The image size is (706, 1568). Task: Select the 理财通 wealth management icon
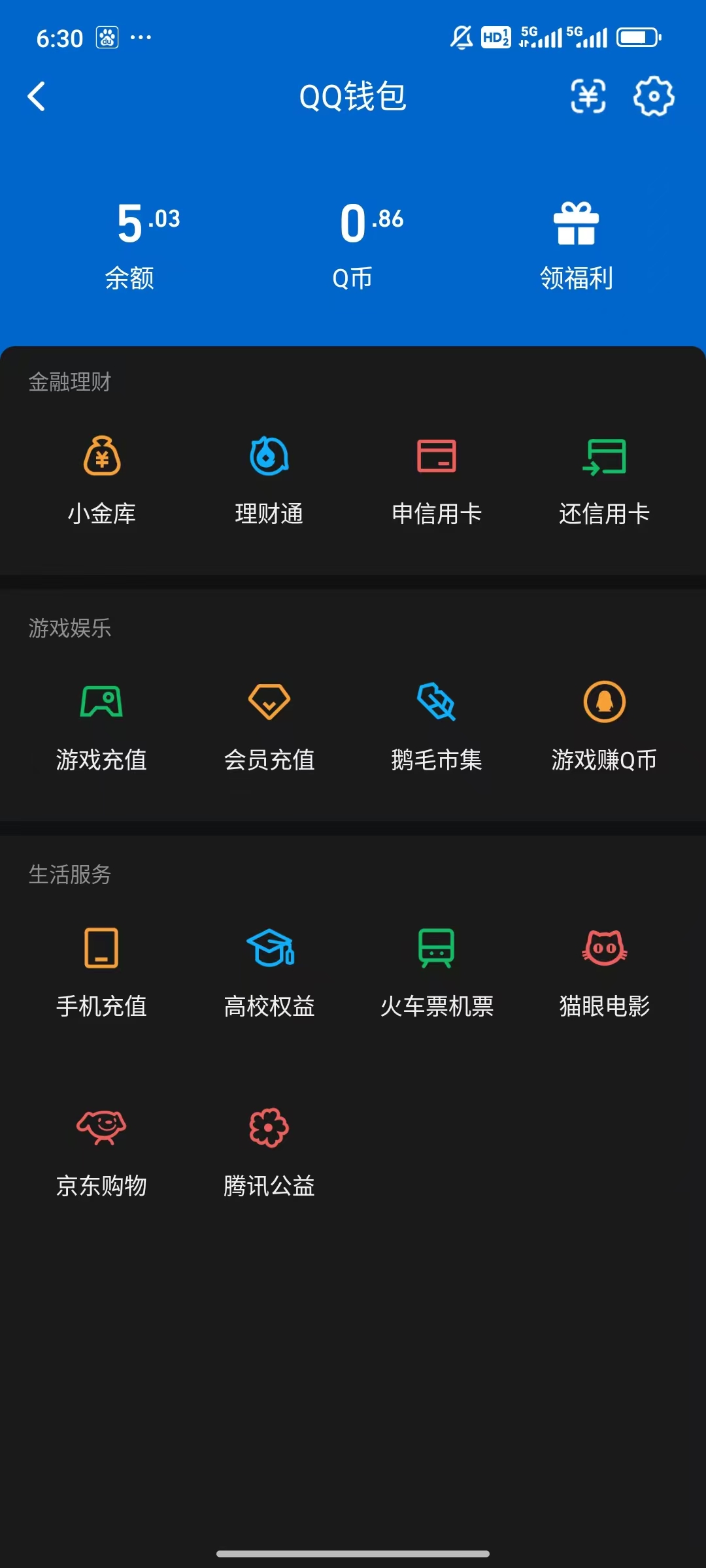(x=269, y=457)
